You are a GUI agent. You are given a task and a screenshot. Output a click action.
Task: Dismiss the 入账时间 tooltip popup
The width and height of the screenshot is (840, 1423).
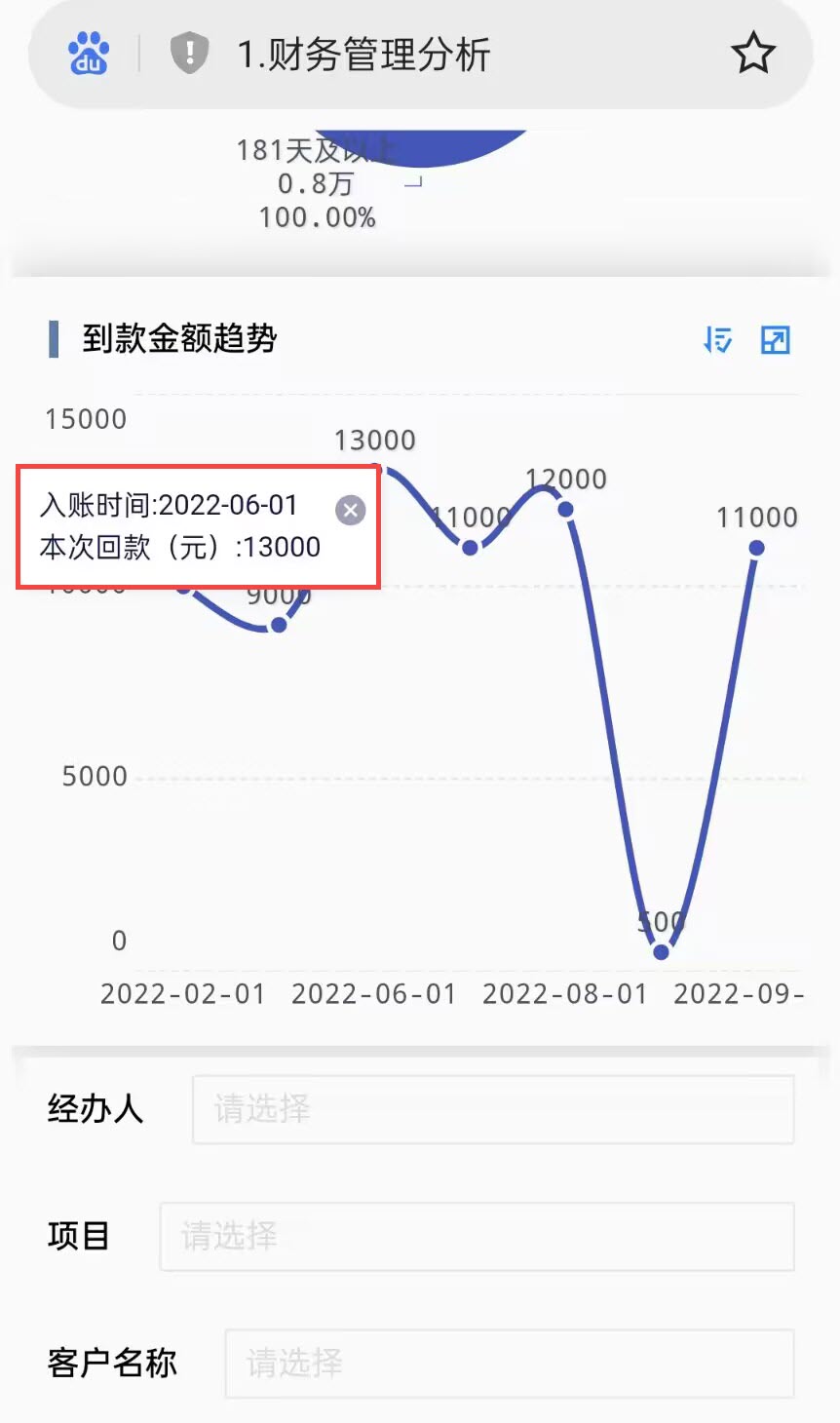tap(350, 510)
